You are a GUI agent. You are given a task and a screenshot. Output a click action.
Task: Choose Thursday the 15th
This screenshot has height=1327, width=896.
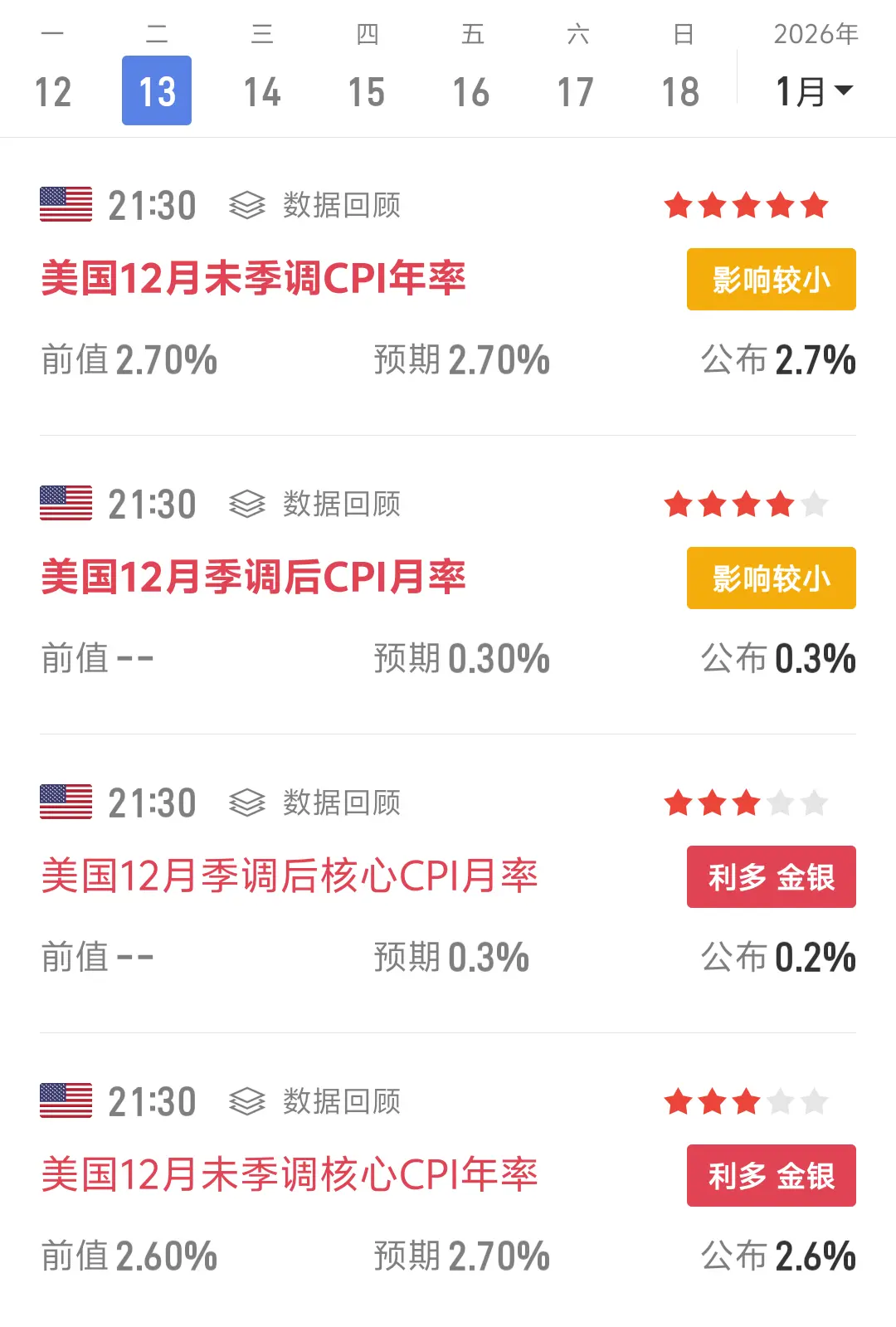click(x=366, y=90)
